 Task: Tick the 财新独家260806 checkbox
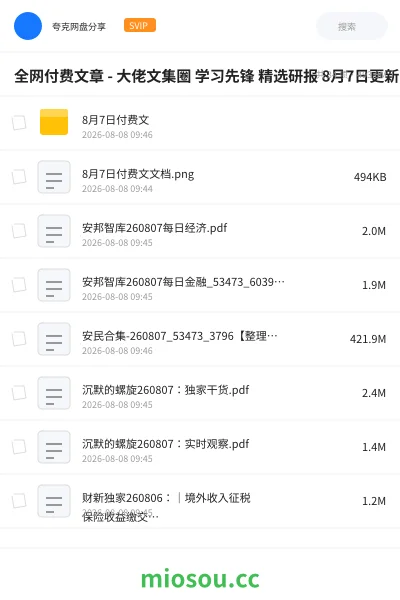pyautogui.click(x=19, y=501)
